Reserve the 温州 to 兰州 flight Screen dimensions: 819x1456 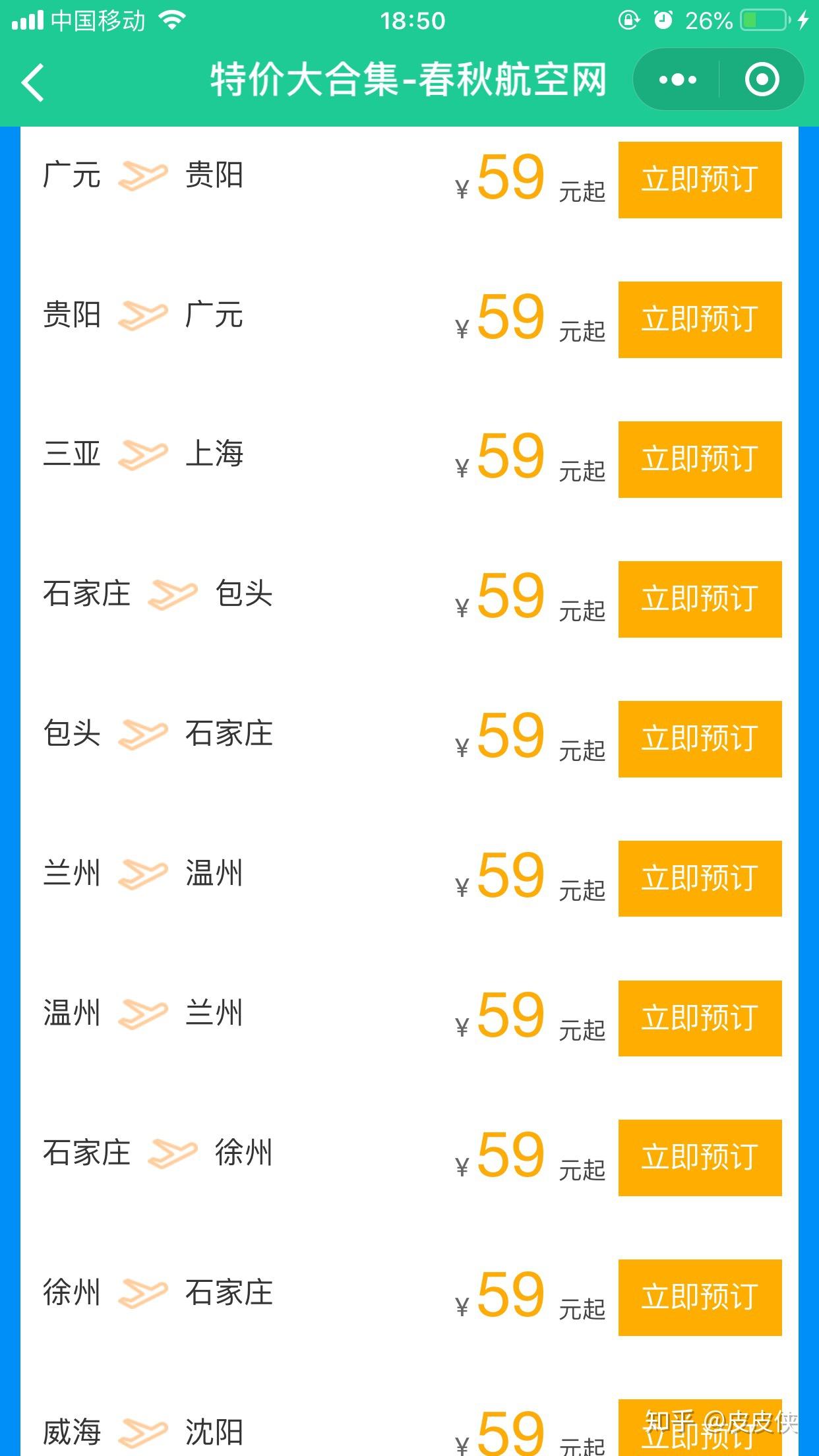point(700,1018)
